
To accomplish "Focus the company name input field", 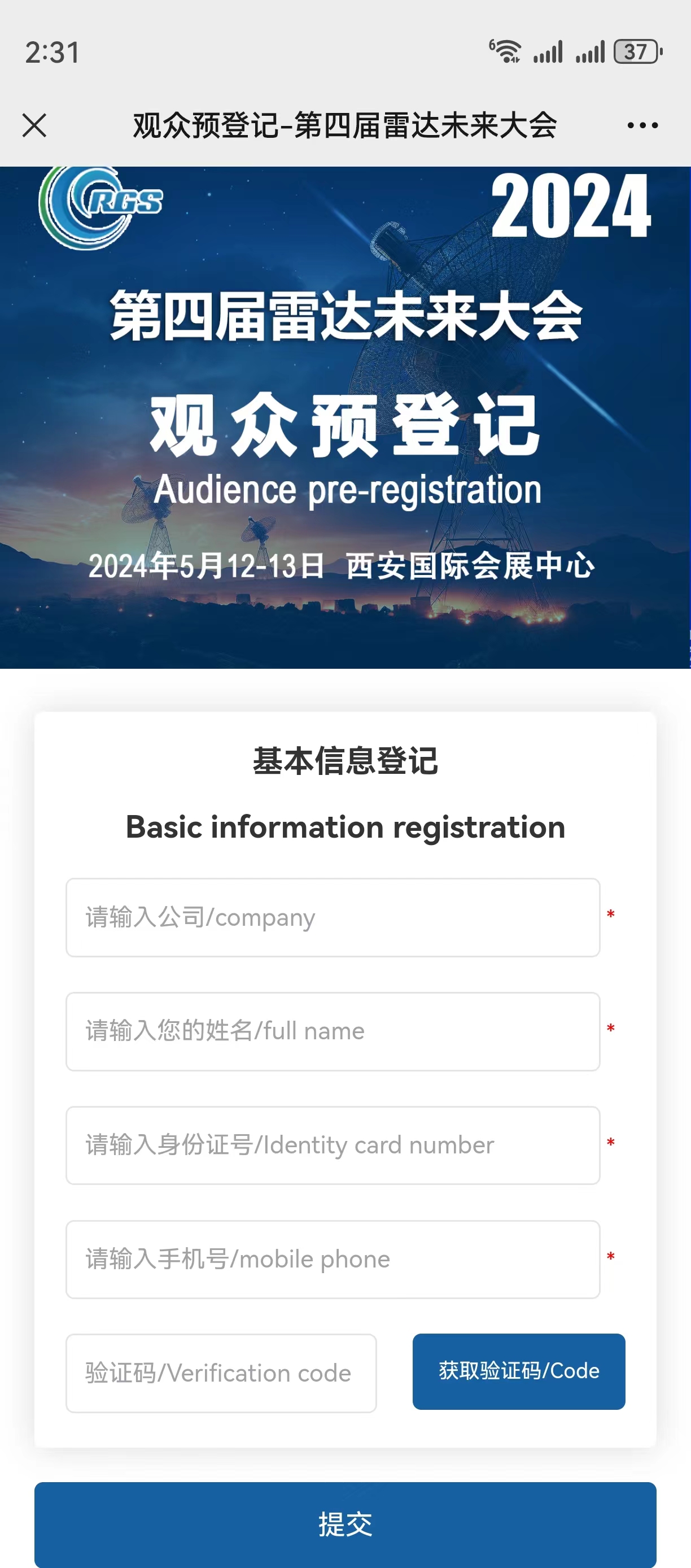I will click(x=333, y=917).
